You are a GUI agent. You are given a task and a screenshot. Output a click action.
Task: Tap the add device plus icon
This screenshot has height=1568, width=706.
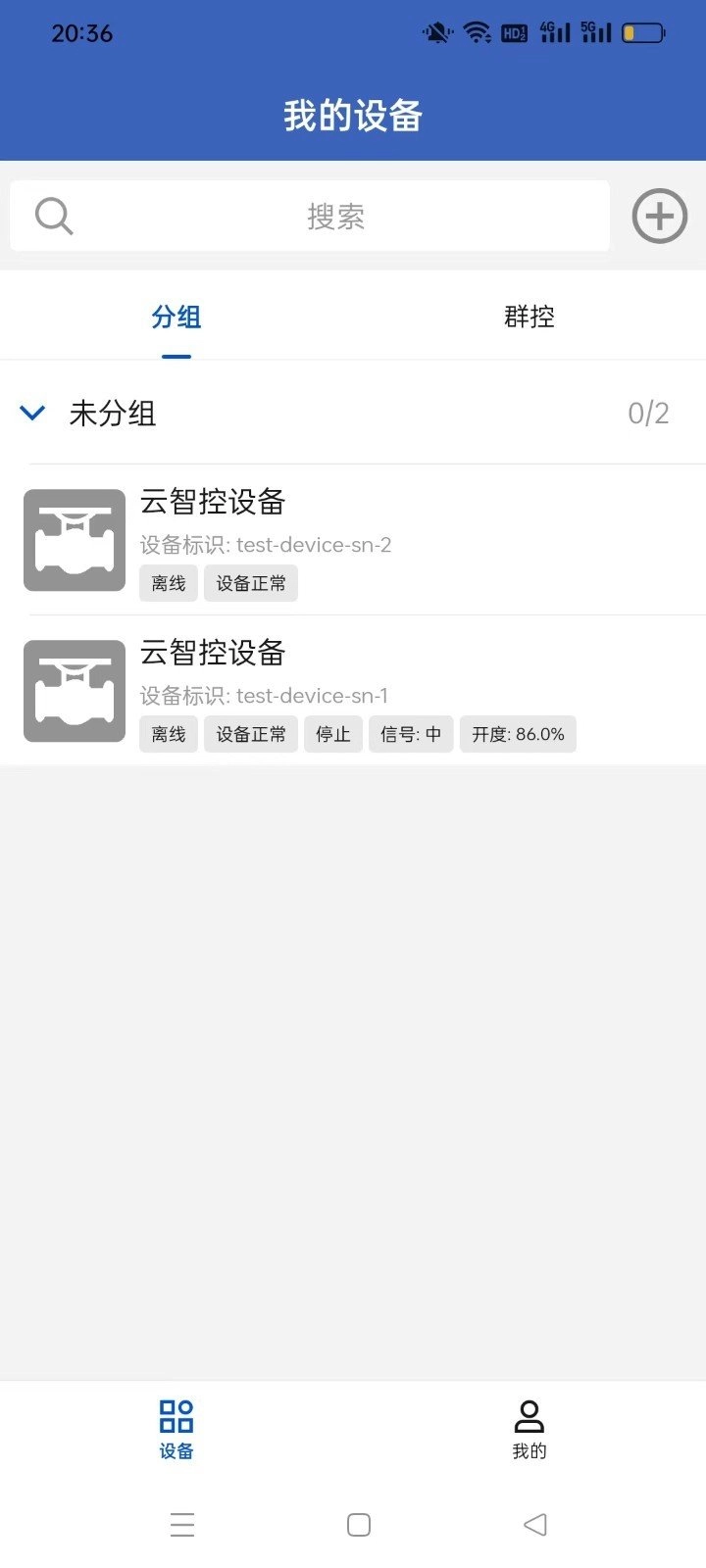click(x=657, y=216)
